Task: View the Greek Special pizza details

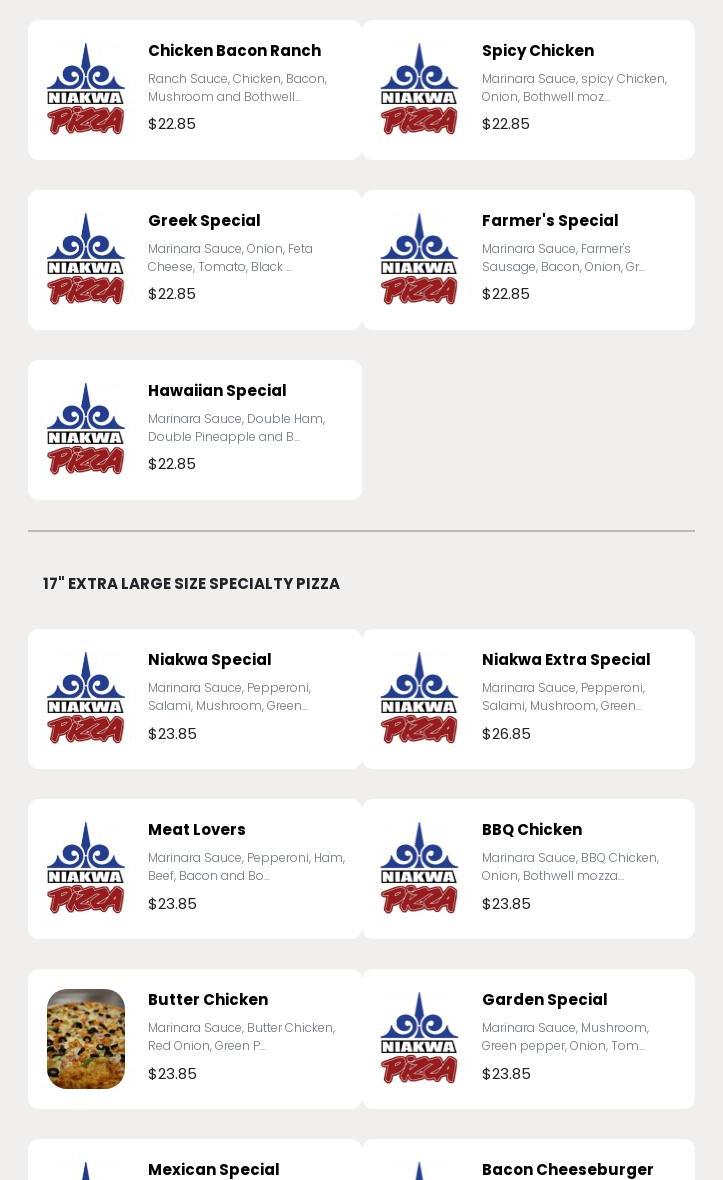Action: coord(195,260)
